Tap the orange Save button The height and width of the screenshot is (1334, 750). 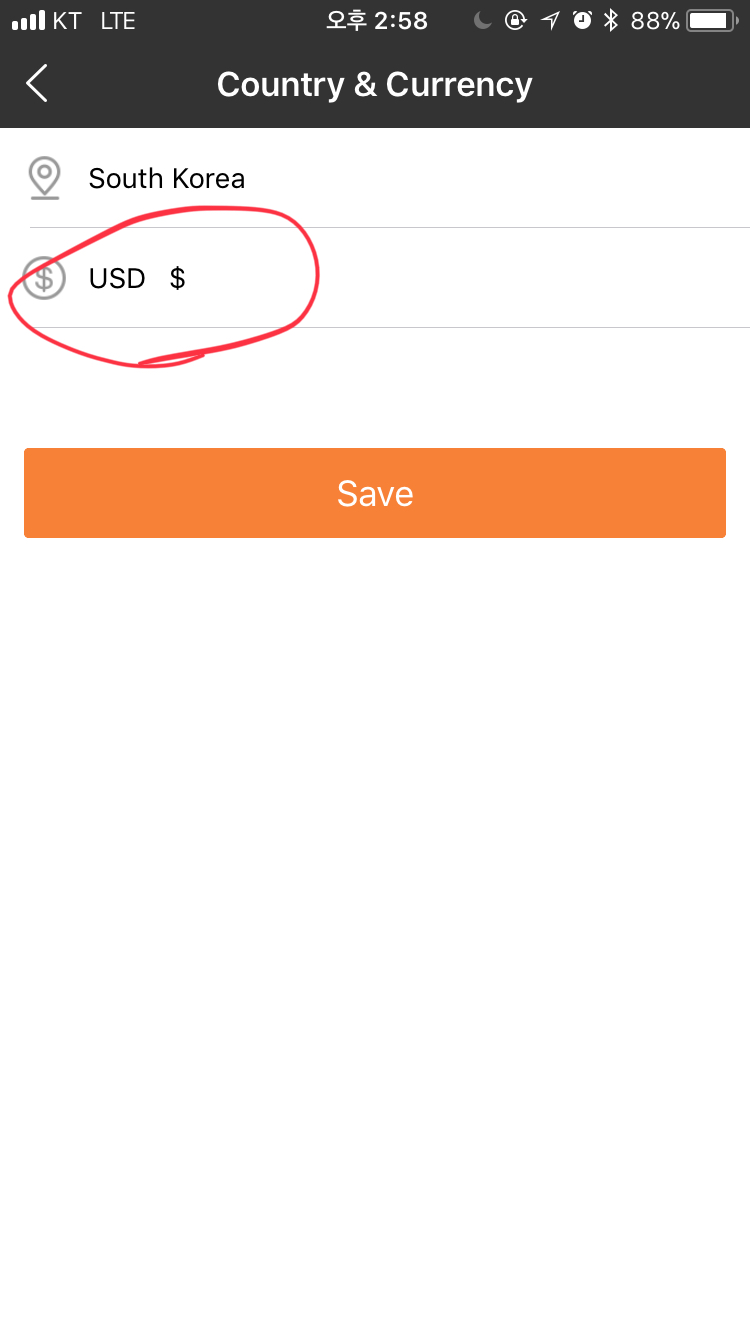[375, 493]
